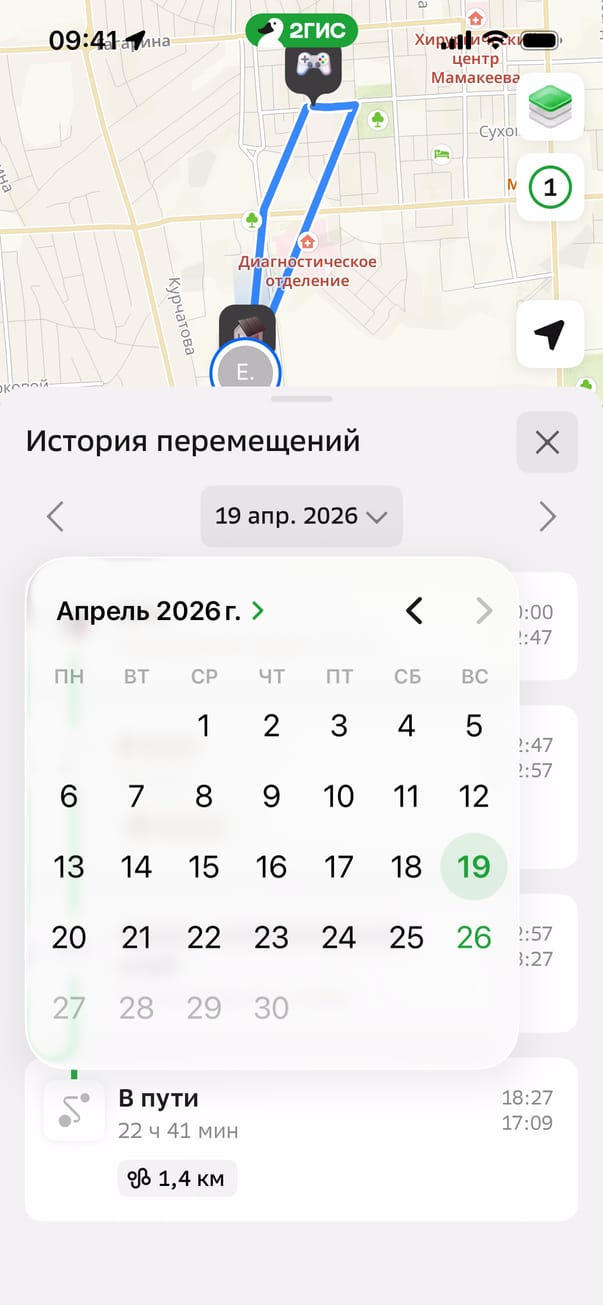603x1305 pixels.
Task: Collapse the 19 апр. 2026 date dropdown
Action: [301, 517]
